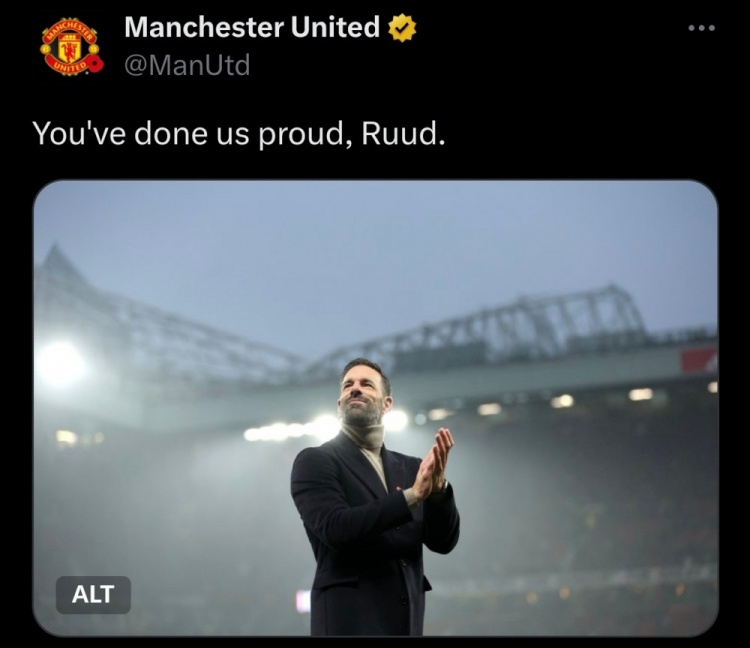Tap the @ManUtd handle
The image size is (750, 648).
tap(187, 66)
